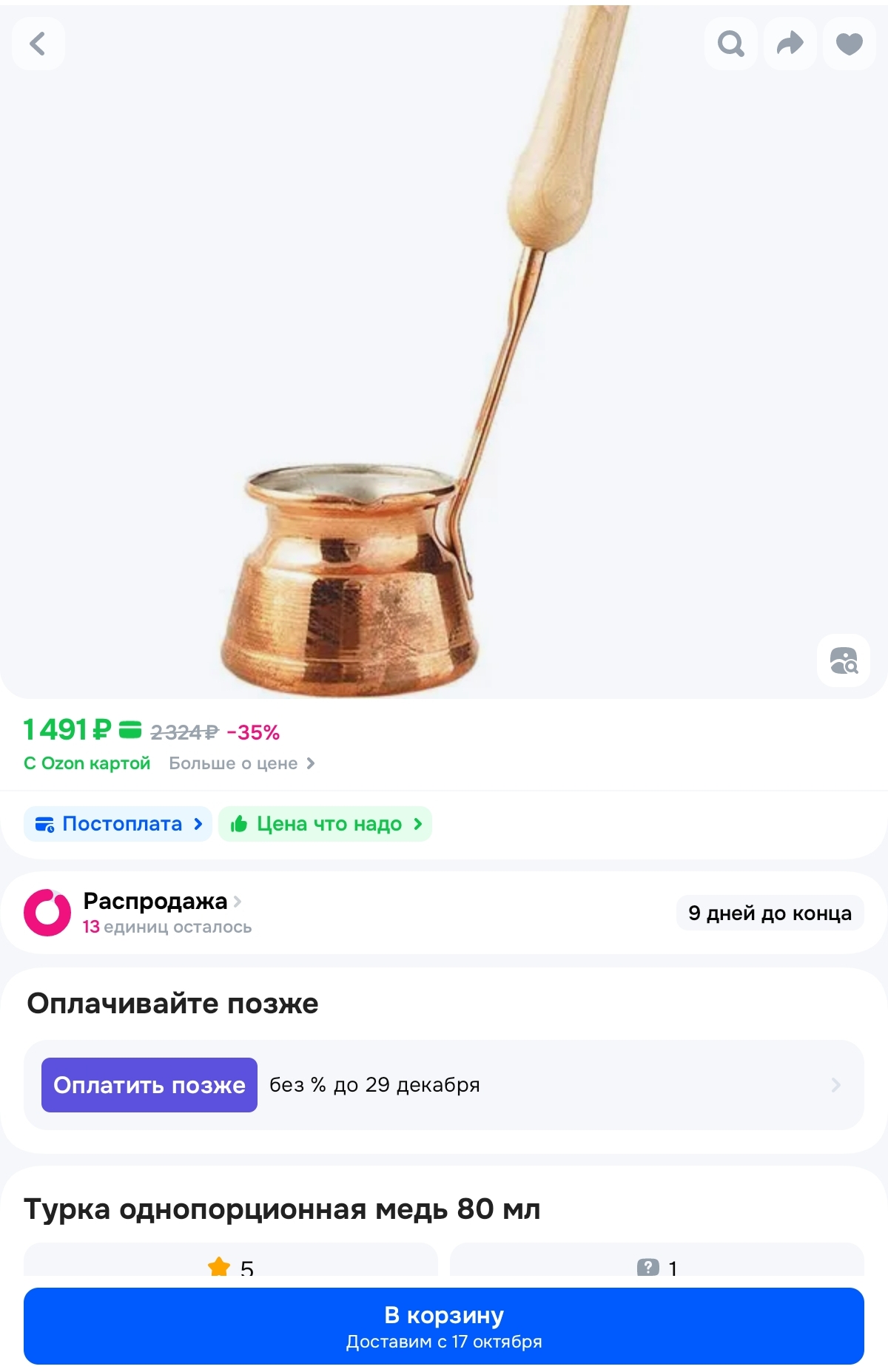Add the cezve to favorites

(x=849, y=44)
